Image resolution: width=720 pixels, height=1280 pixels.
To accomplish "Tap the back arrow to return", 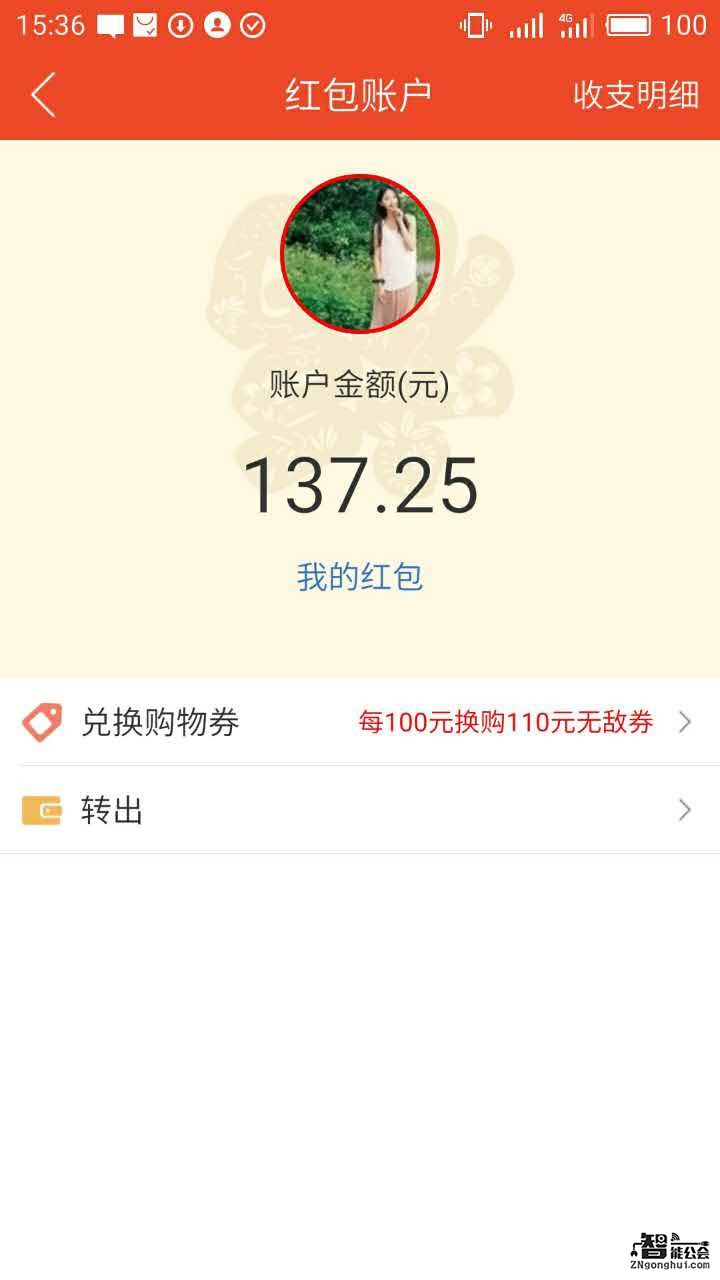I will [x=42, y=95].
